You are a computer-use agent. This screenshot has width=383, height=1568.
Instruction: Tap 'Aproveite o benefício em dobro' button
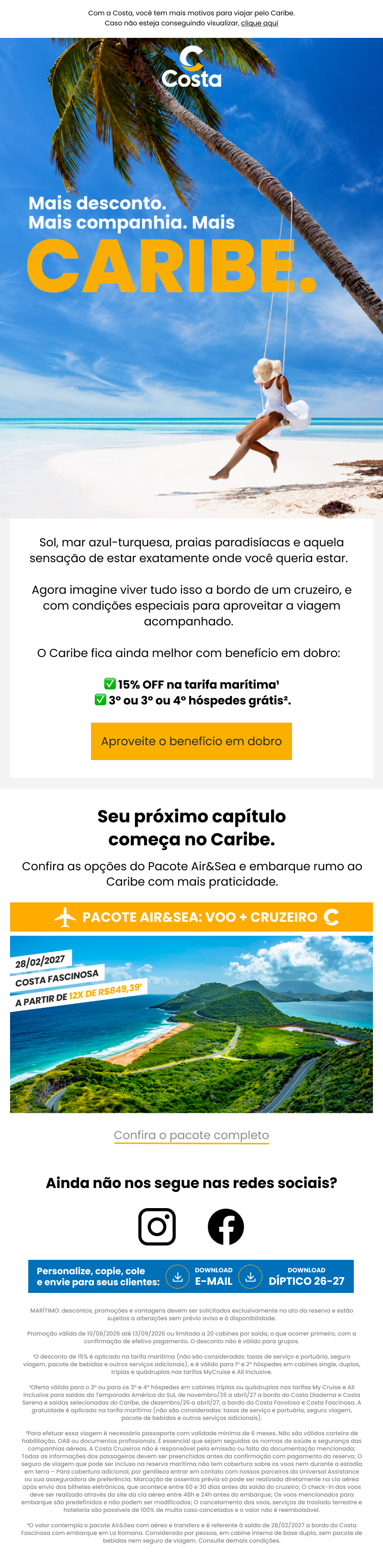pyautogui.click(x=191, y=741)
